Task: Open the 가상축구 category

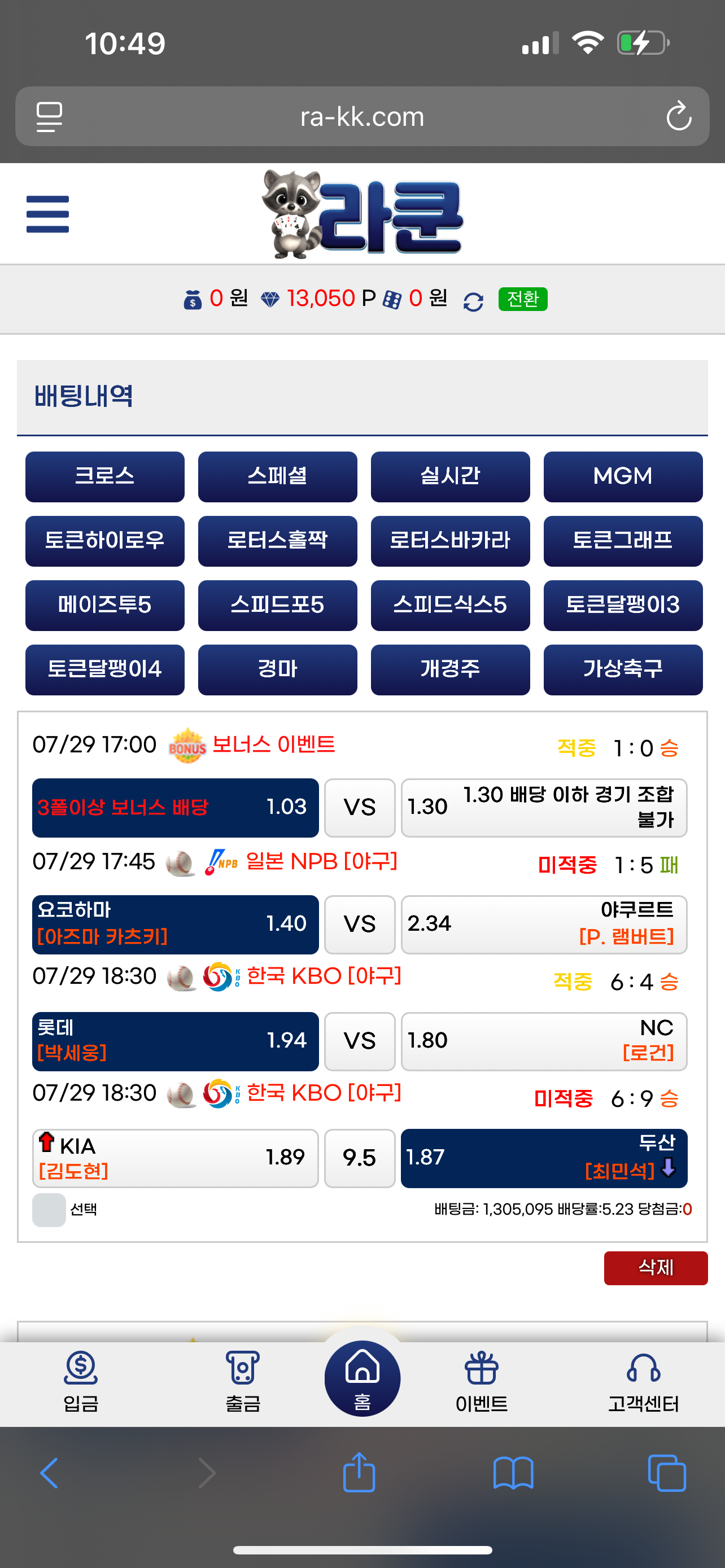Action: tap(622, 669)
